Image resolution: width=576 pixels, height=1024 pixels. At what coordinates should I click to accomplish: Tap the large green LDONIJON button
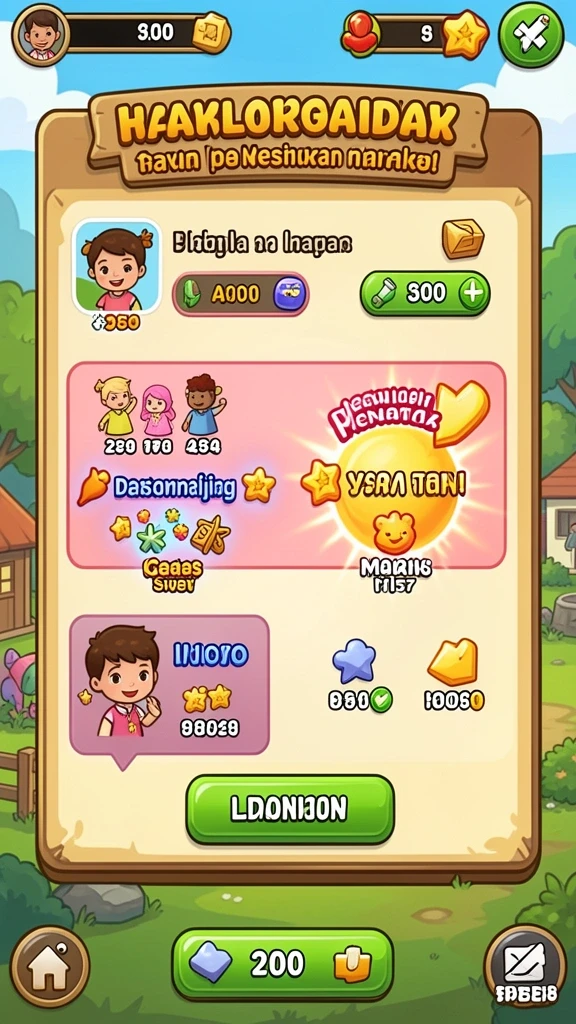(x=290, y=809)
